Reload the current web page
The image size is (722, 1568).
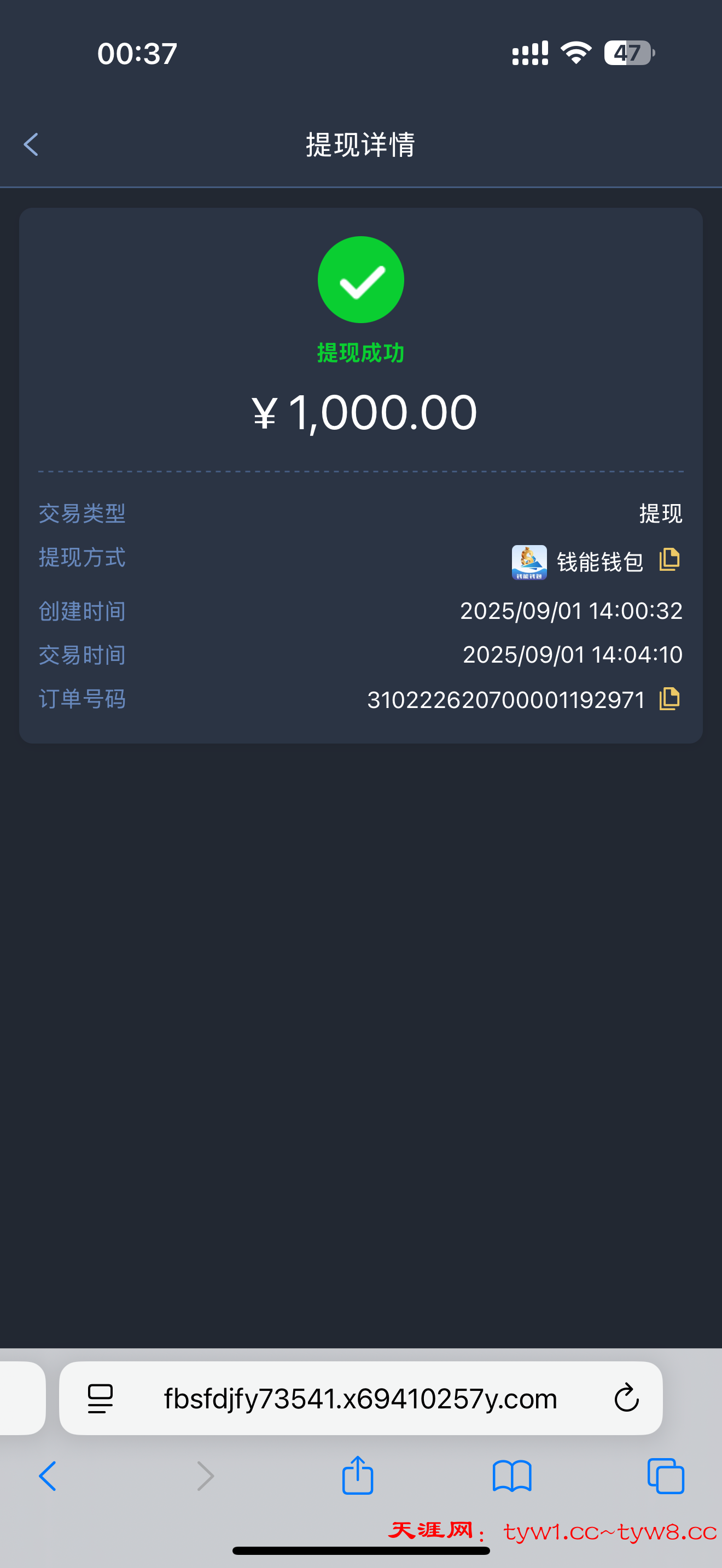(626, 1398)
